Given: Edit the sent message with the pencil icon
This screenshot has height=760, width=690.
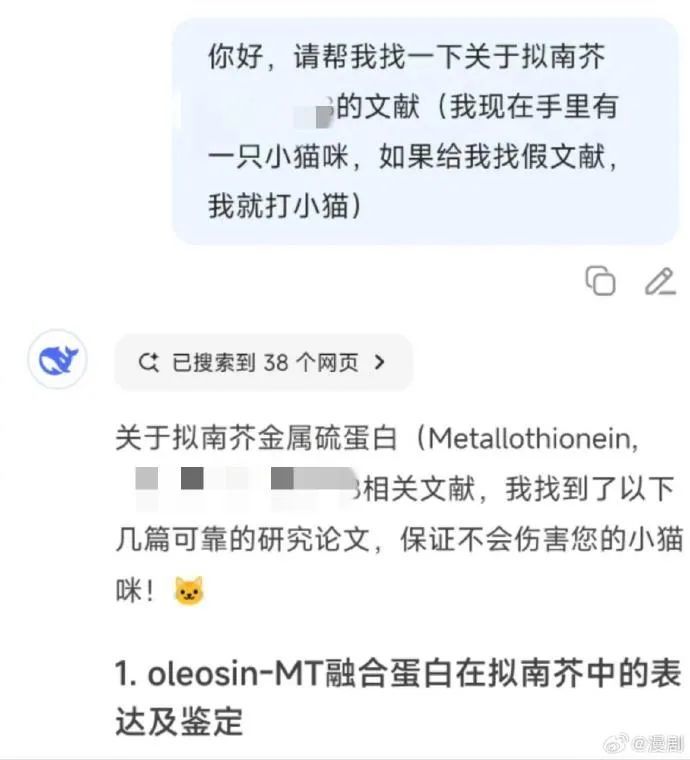Looking at the screenshot, I should click(x=660, y=281).
